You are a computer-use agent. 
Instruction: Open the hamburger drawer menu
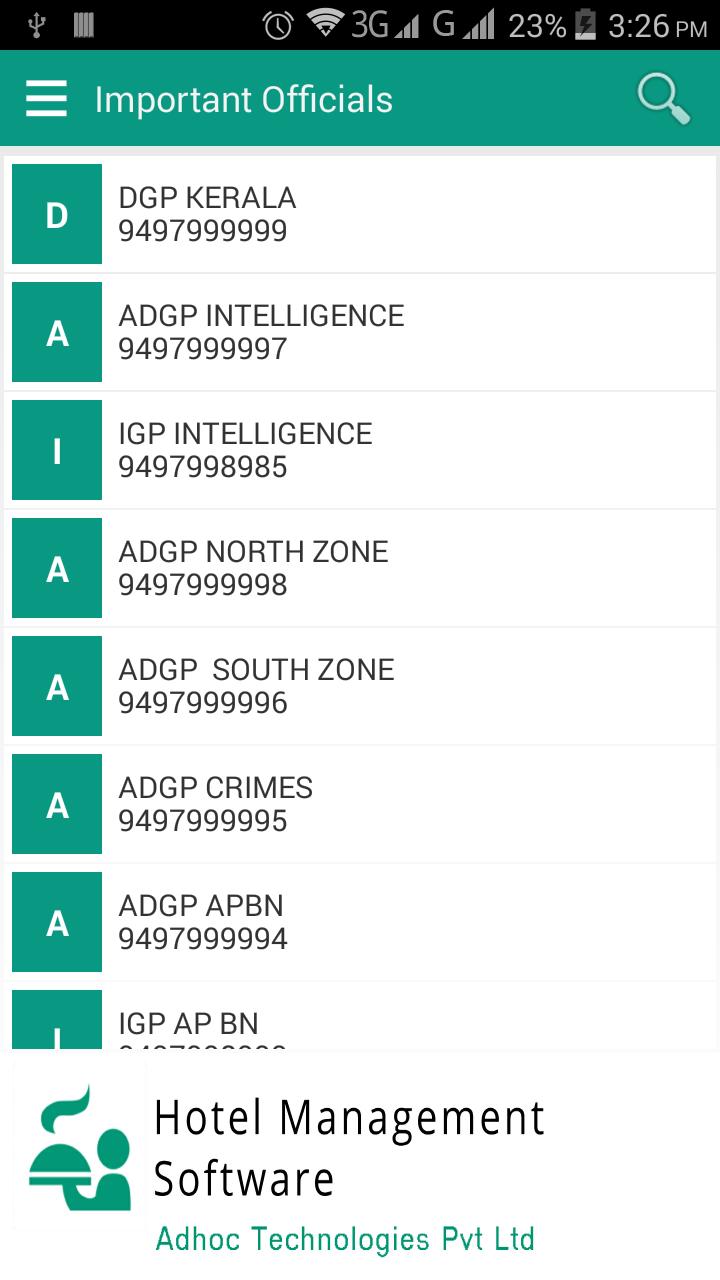pyautogui.click(x=46, y=99)
